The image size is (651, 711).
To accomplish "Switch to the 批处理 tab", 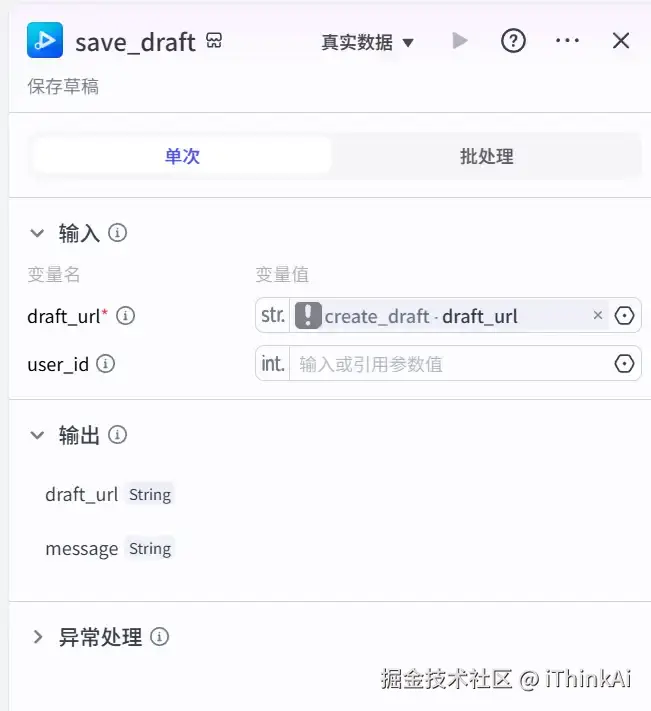I will (486, 156).
